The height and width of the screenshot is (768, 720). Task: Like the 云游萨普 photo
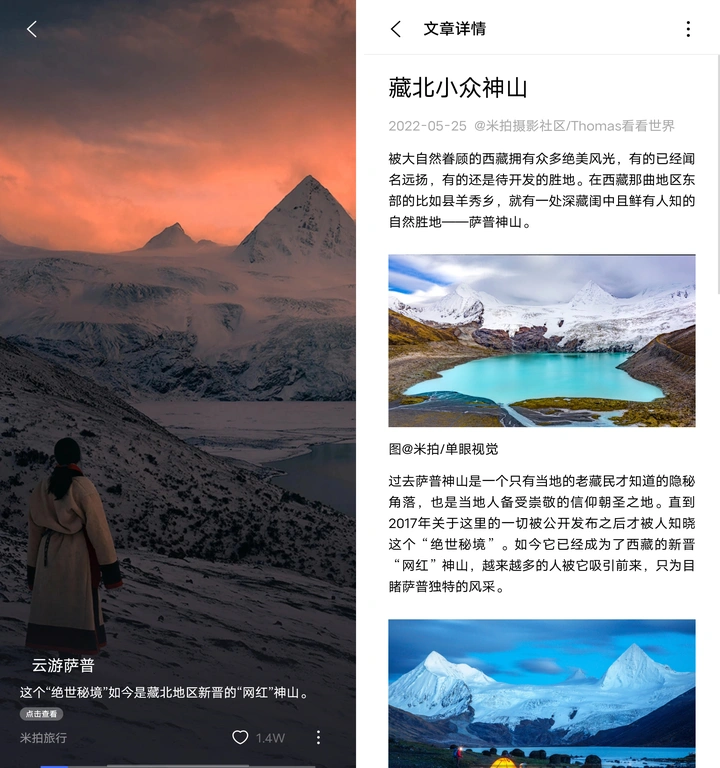click(x=240, y=737)
